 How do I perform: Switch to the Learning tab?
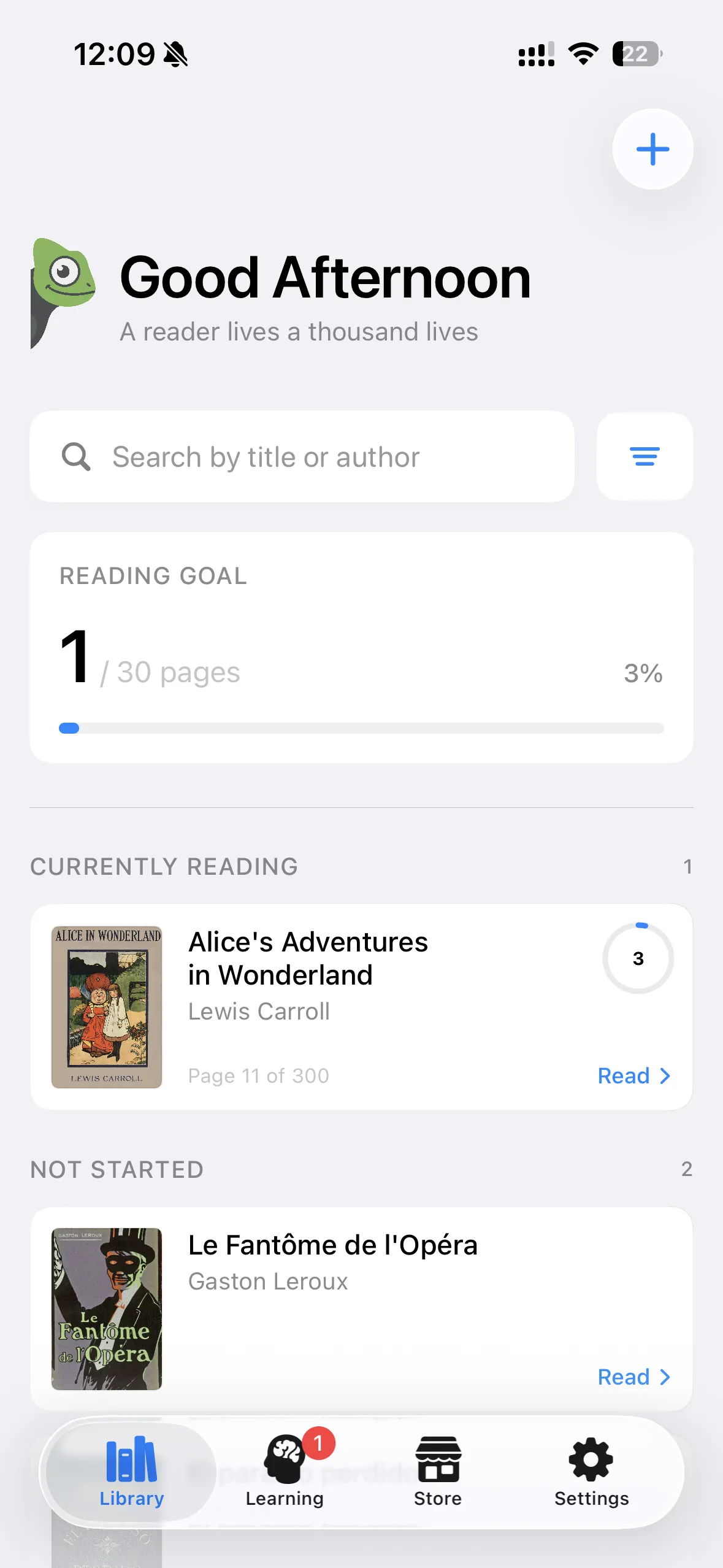pyautogui.click(x=285, y=1472)
